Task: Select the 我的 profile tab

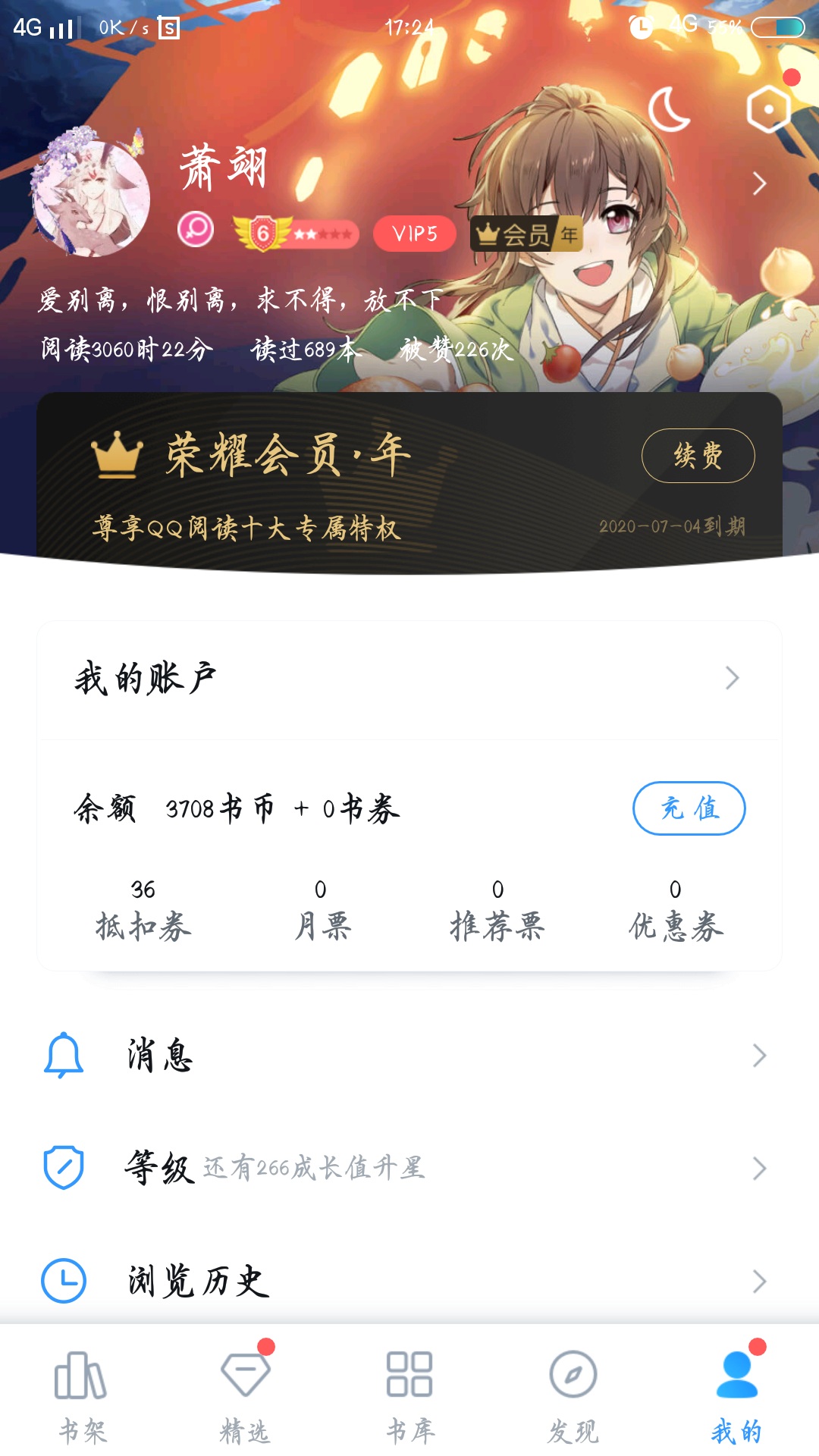Action: click(x=736, y=1397)
